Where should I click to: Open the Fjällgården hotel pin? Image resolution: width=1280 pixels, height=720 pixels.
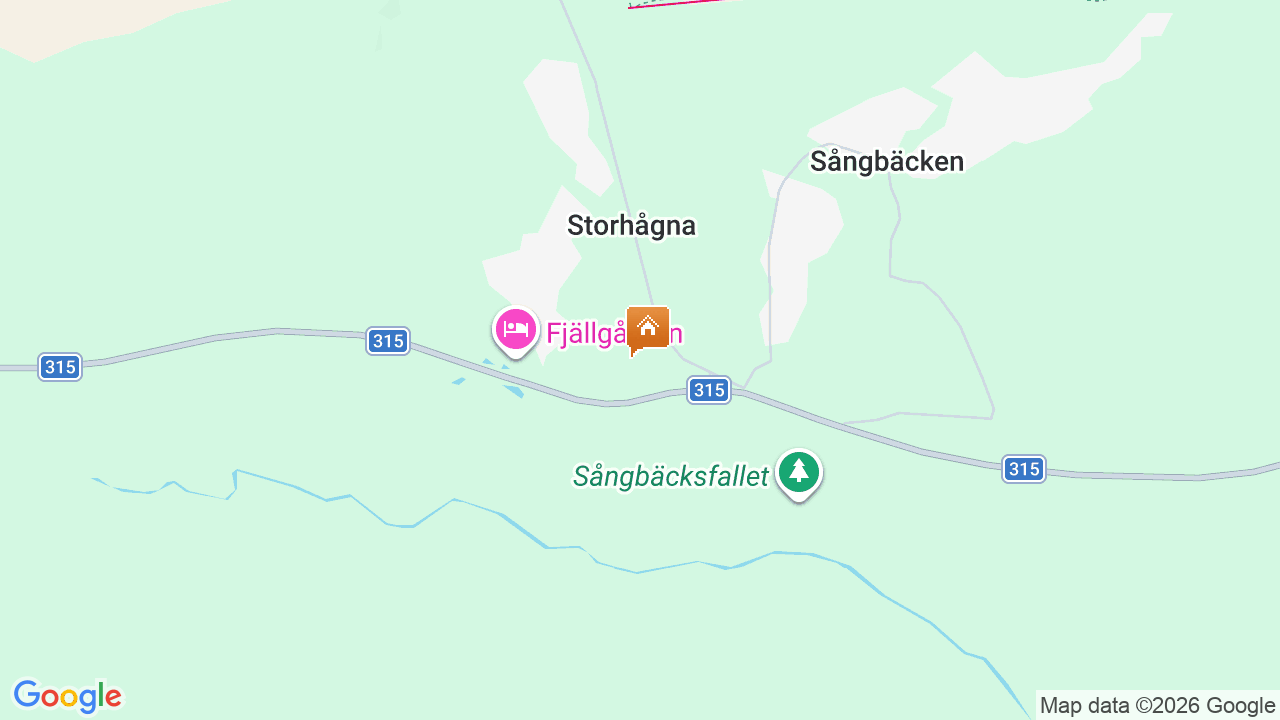[x=516, y=330]
